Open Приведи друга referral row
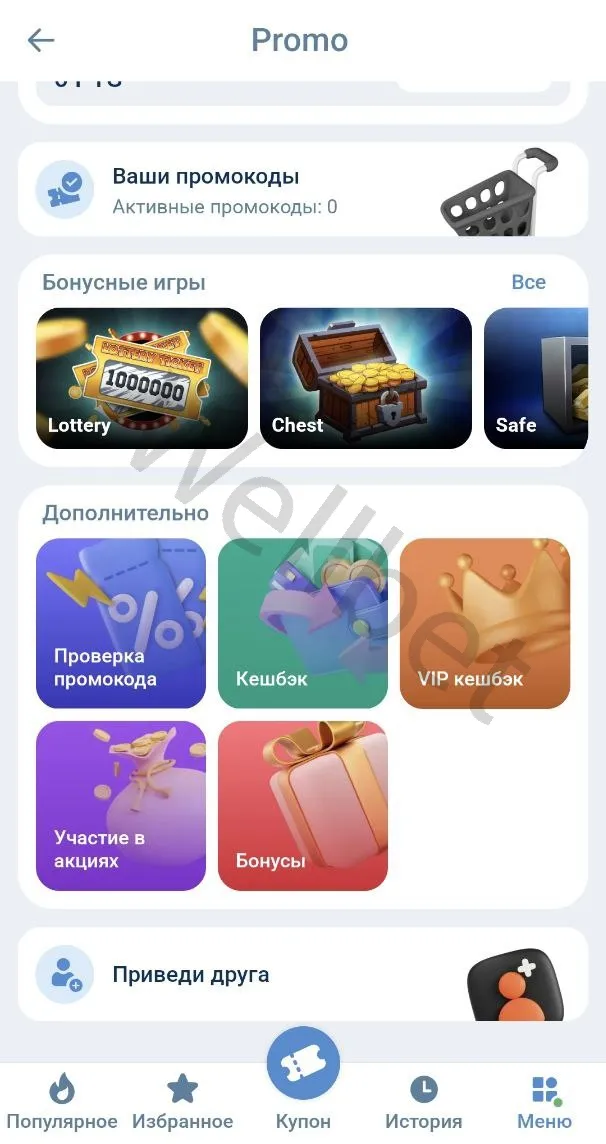This screenshot has height=1144, width=606. (x=302, y=974)
